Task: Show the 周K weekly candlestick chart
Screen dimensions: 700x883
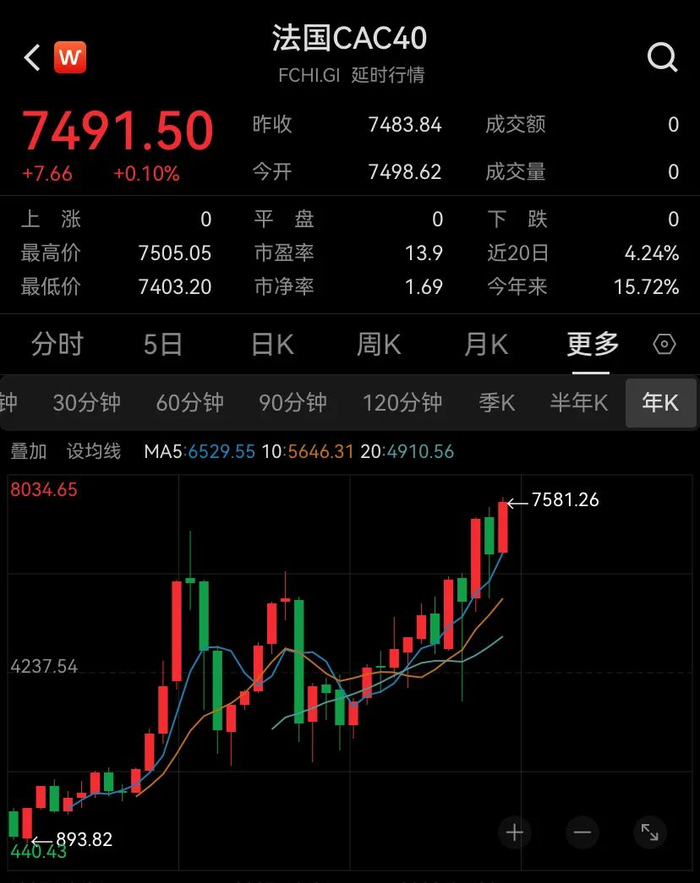Action: click(x=379, y=345)
